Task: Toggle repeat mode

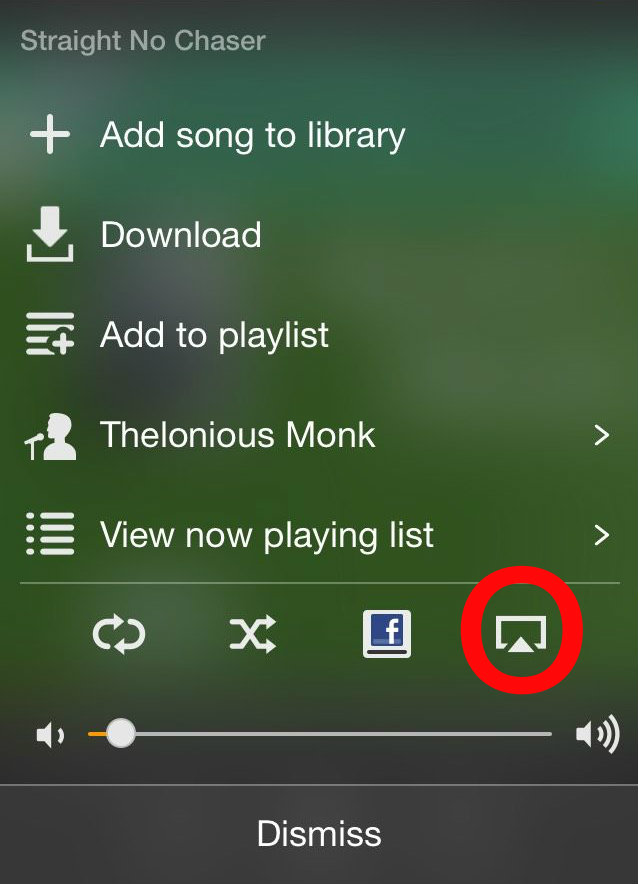Action: pyautogui.click(x=120, y=634)
